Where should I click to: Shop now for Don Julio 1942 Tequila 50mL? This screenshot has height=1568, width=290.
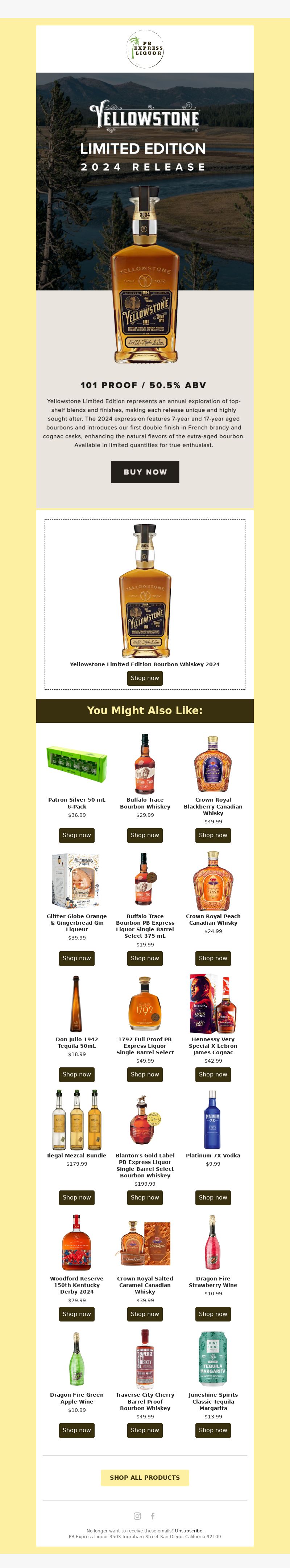76,1074
